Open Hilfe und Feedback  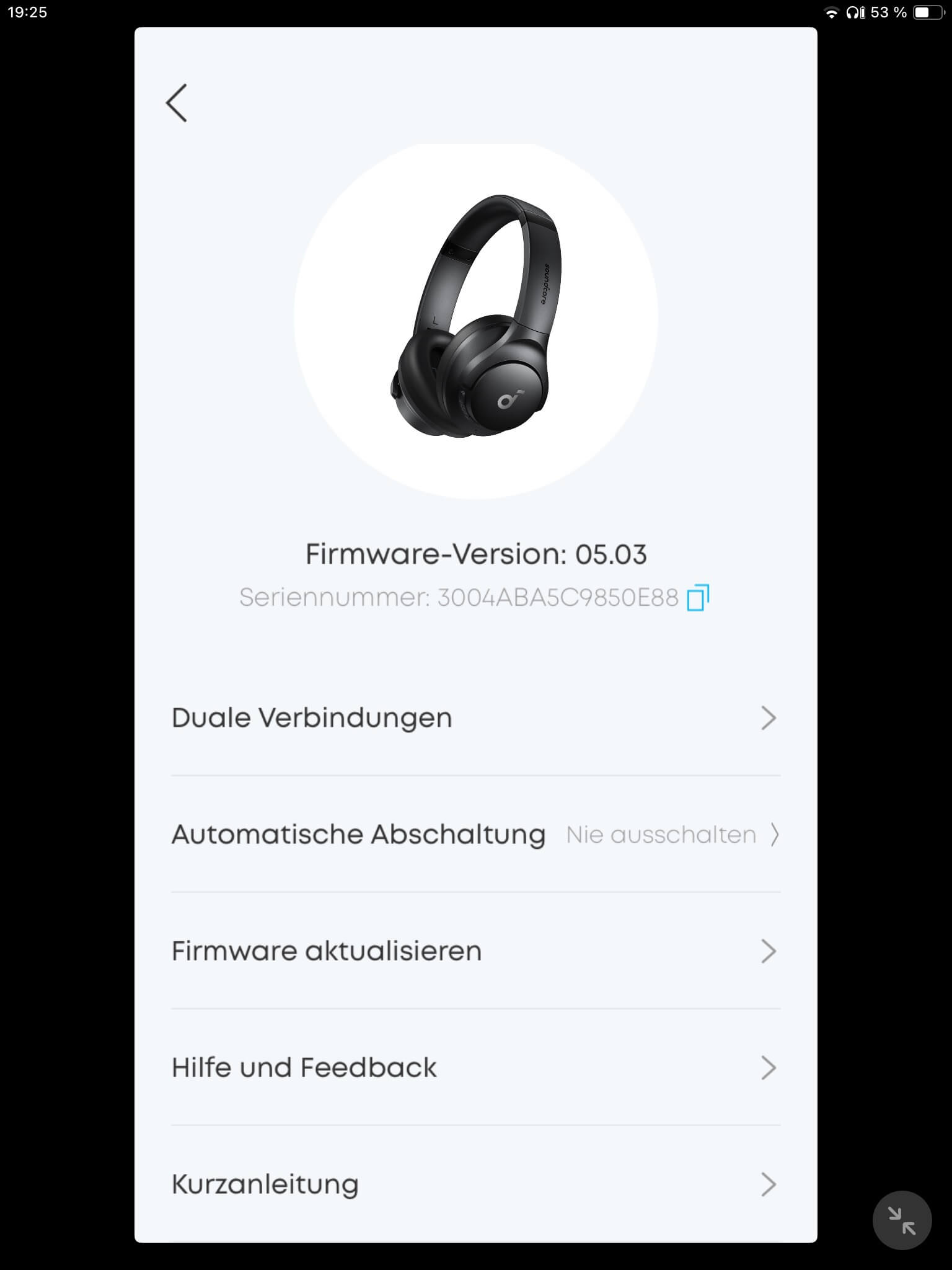pyautogui.click(x=475, y=1068)
